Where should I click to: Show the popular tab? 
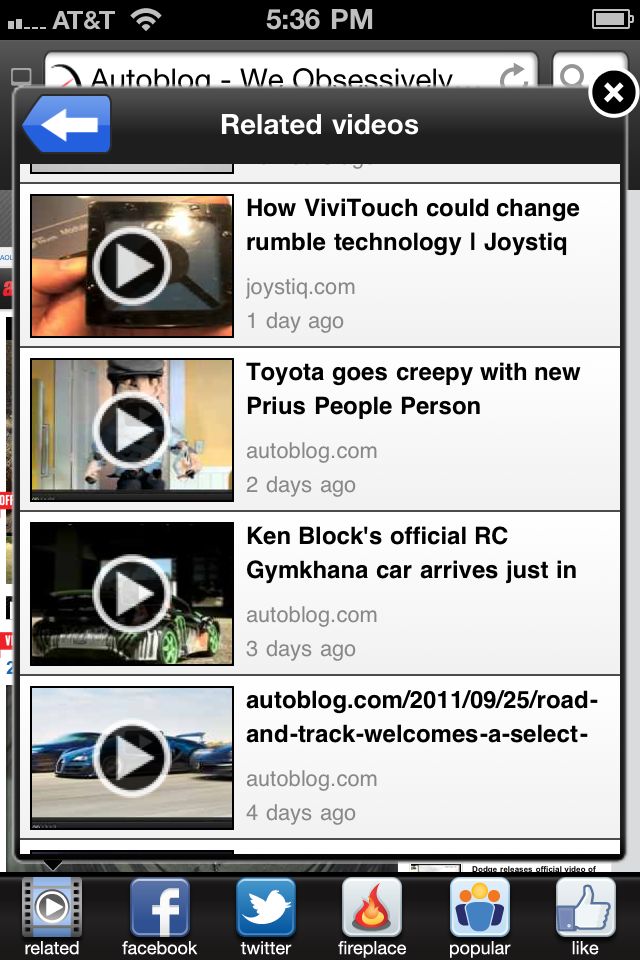479,916
